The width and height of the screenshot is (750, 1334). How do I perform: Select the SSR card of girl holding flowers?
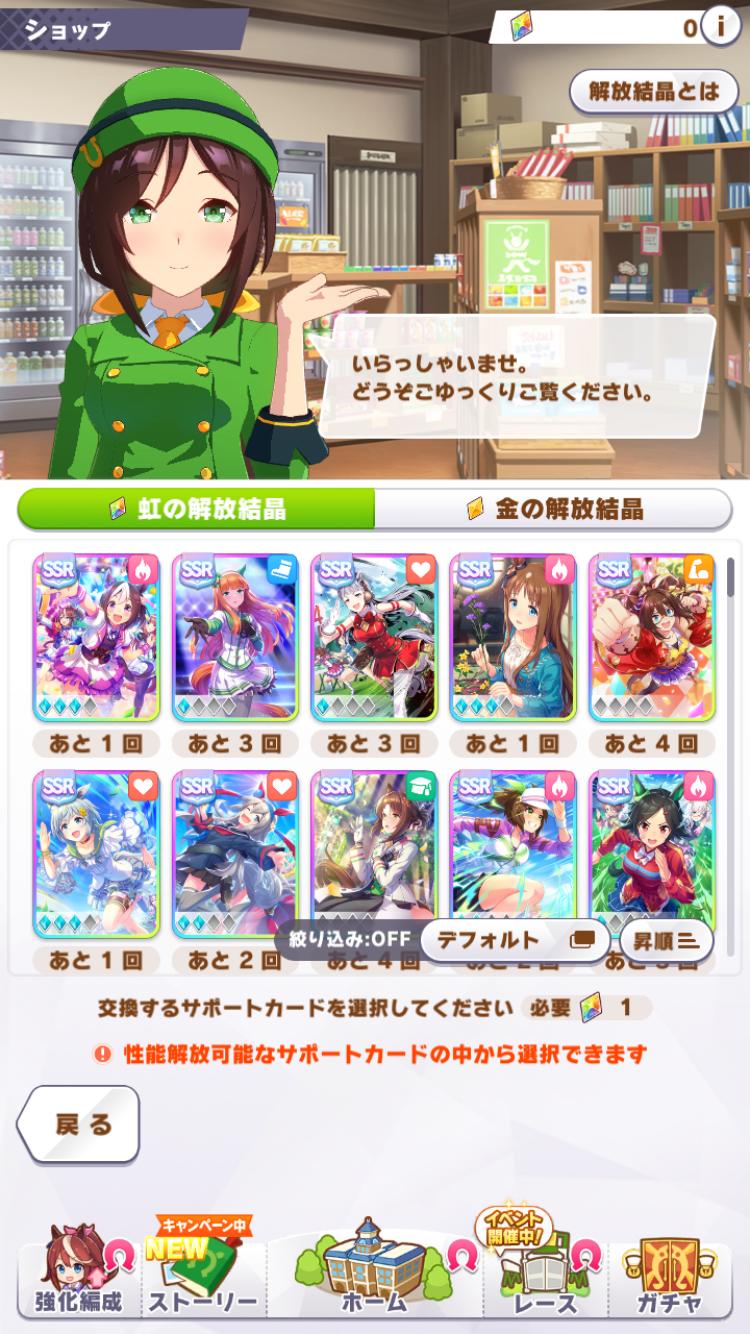[x=513, y=636]
